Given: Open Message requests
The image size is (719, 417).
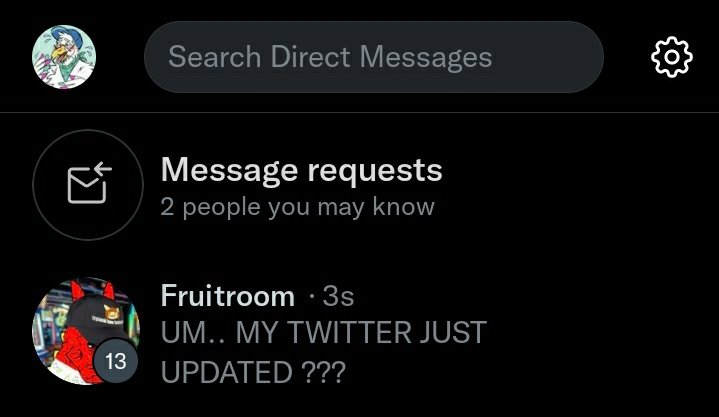Looking at the screenshot, I should pyautogui.click(x=301, y=186).
